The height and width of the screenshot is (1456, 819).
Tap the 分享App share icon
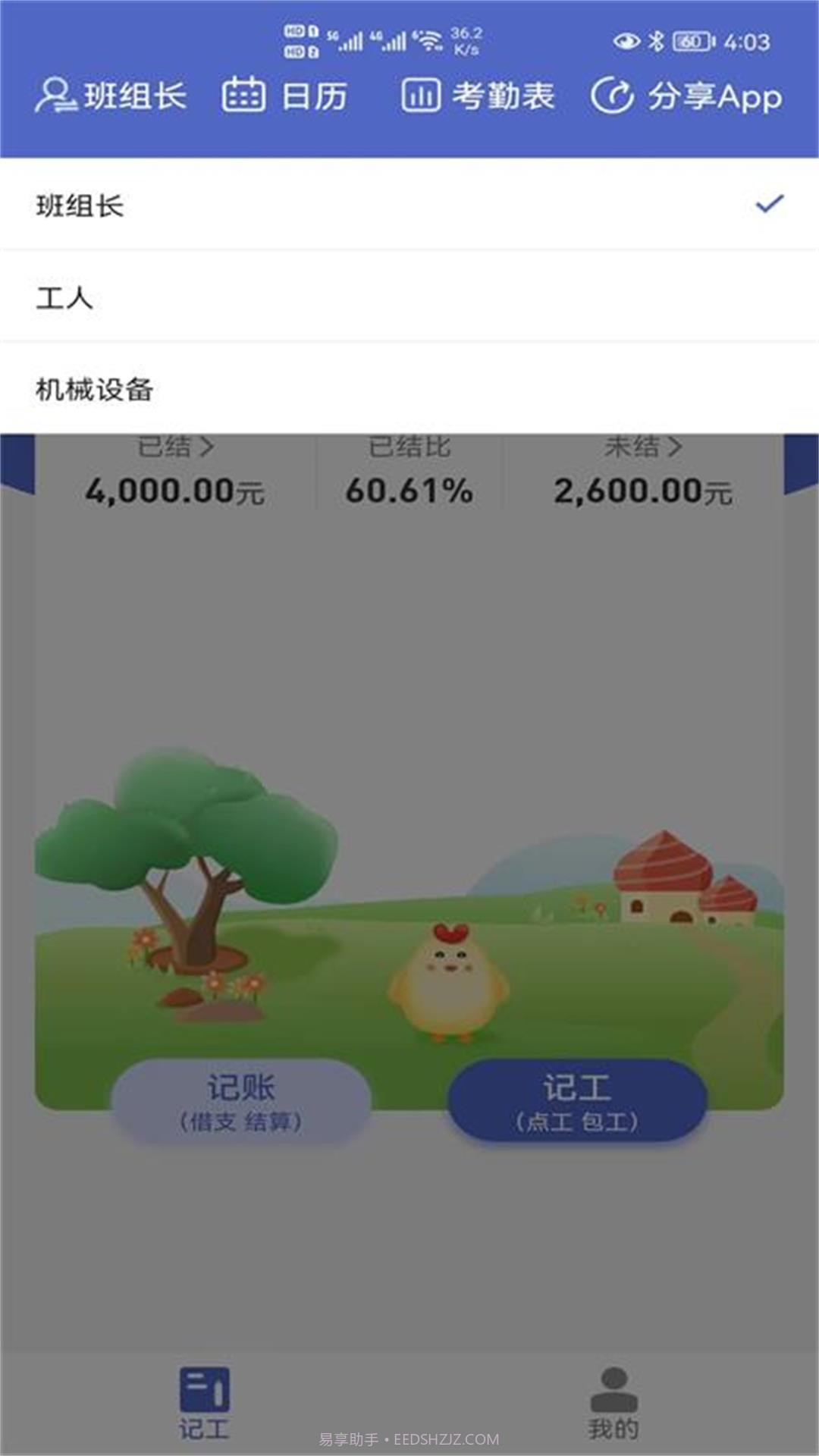coord(611,96)
